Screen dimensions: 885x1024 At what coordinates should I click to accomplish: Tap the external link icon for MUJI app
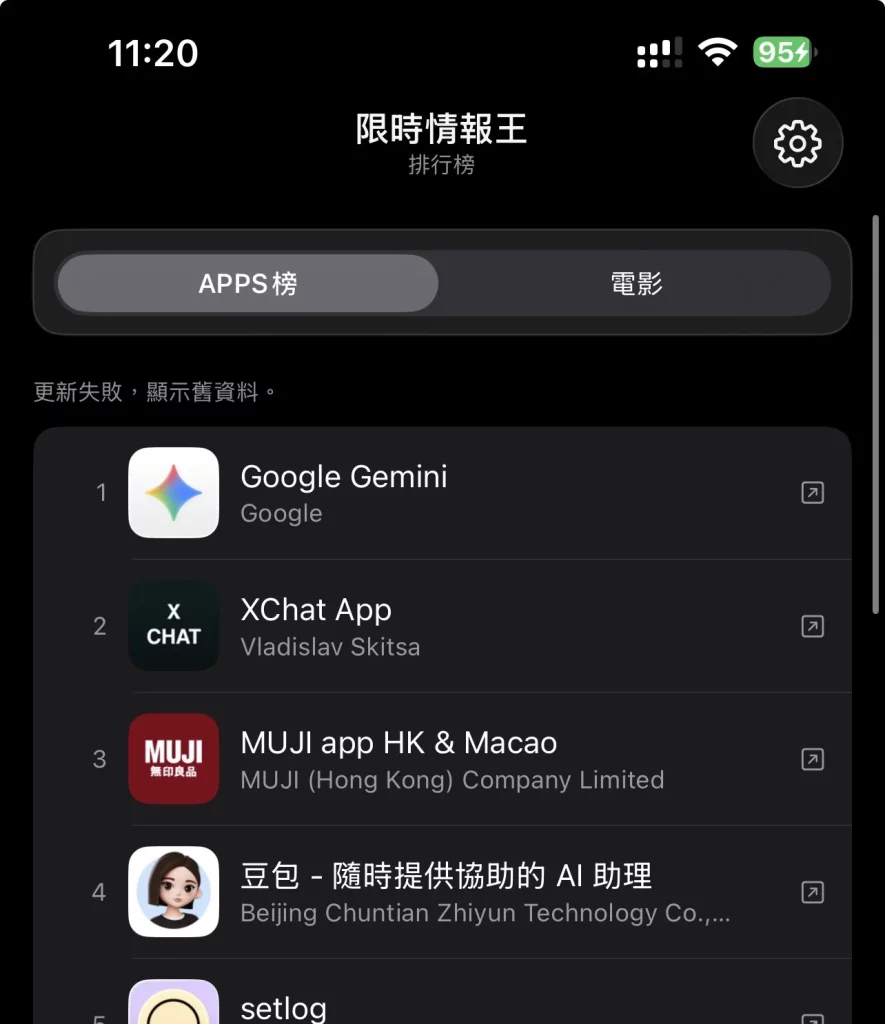click(812, 759)
